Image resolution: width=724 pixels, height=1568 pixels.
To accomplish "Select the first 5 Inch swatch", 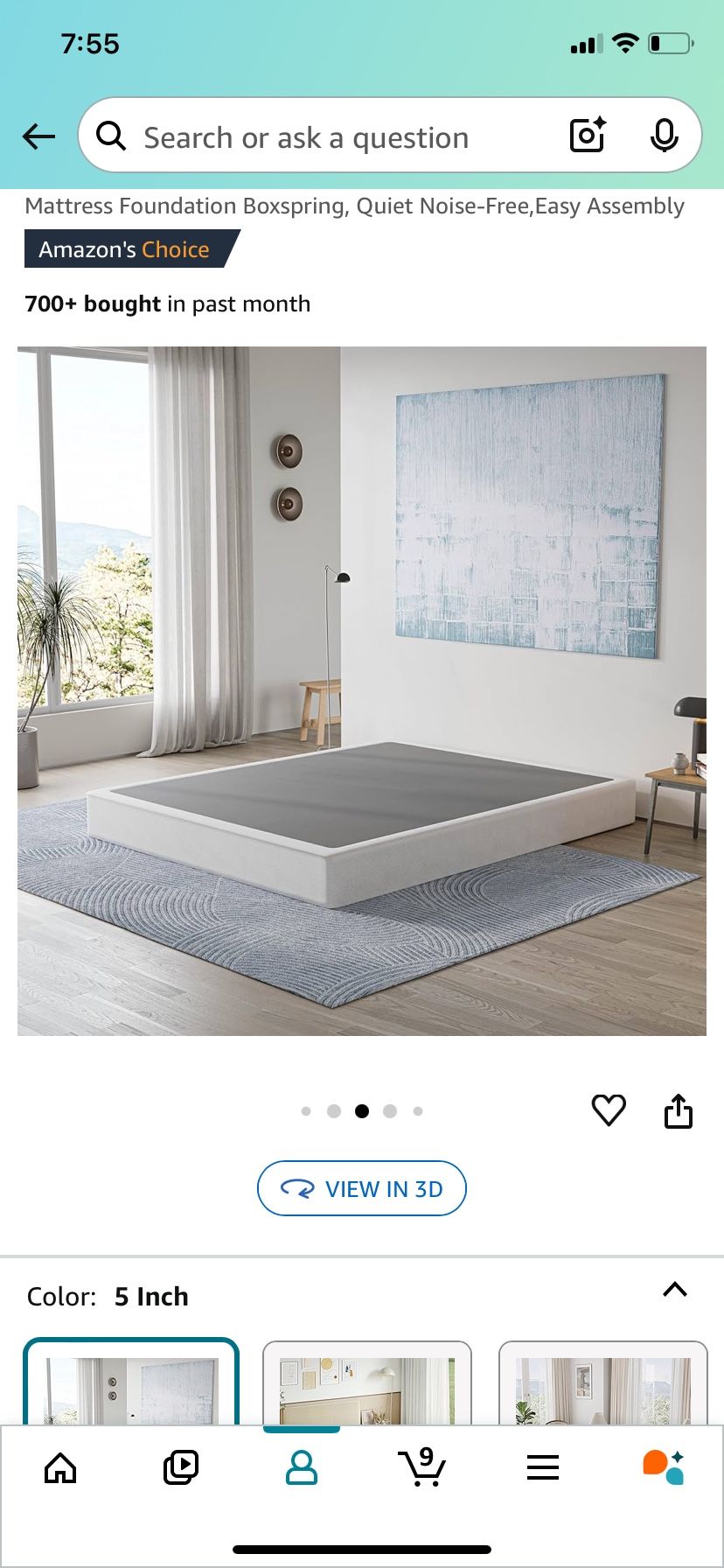I will point(131,1383).
